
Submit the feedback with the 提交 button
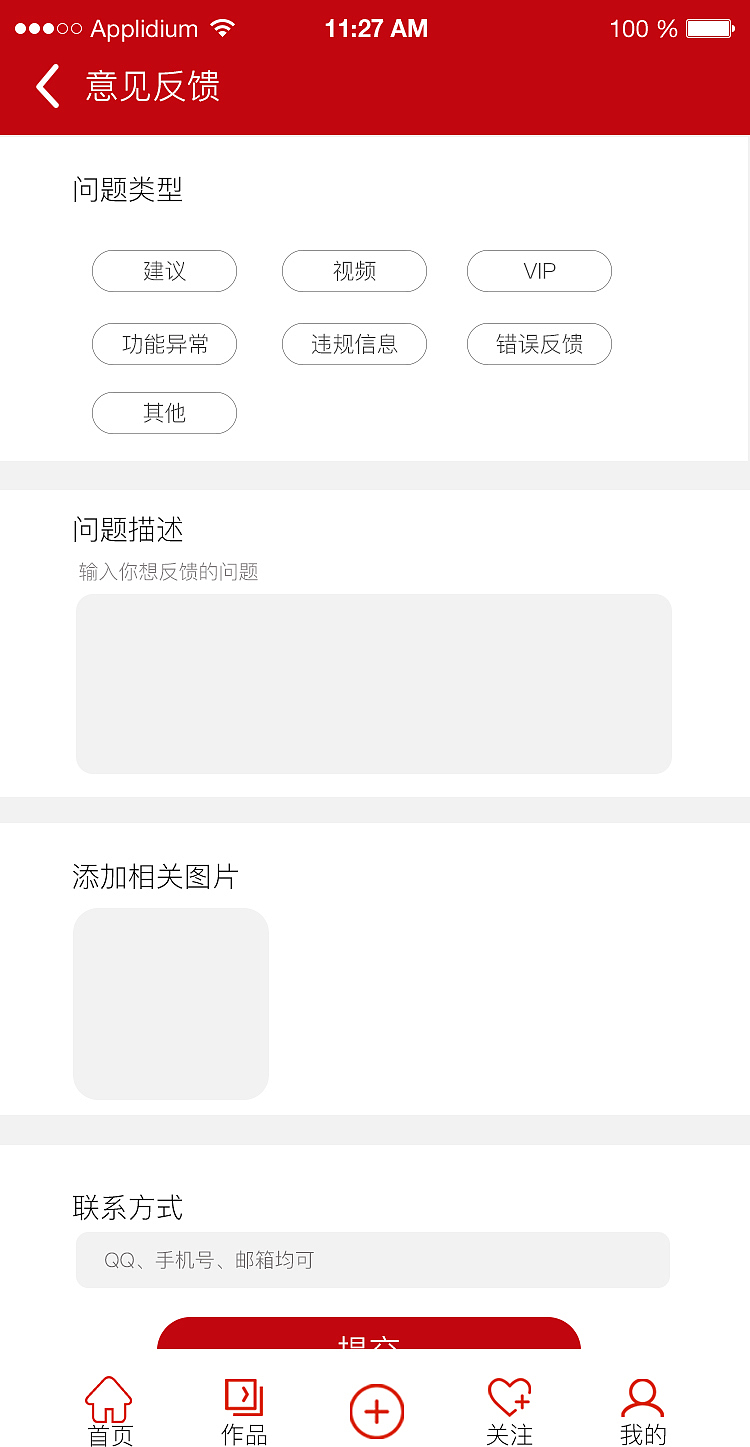click(368, 1334)
